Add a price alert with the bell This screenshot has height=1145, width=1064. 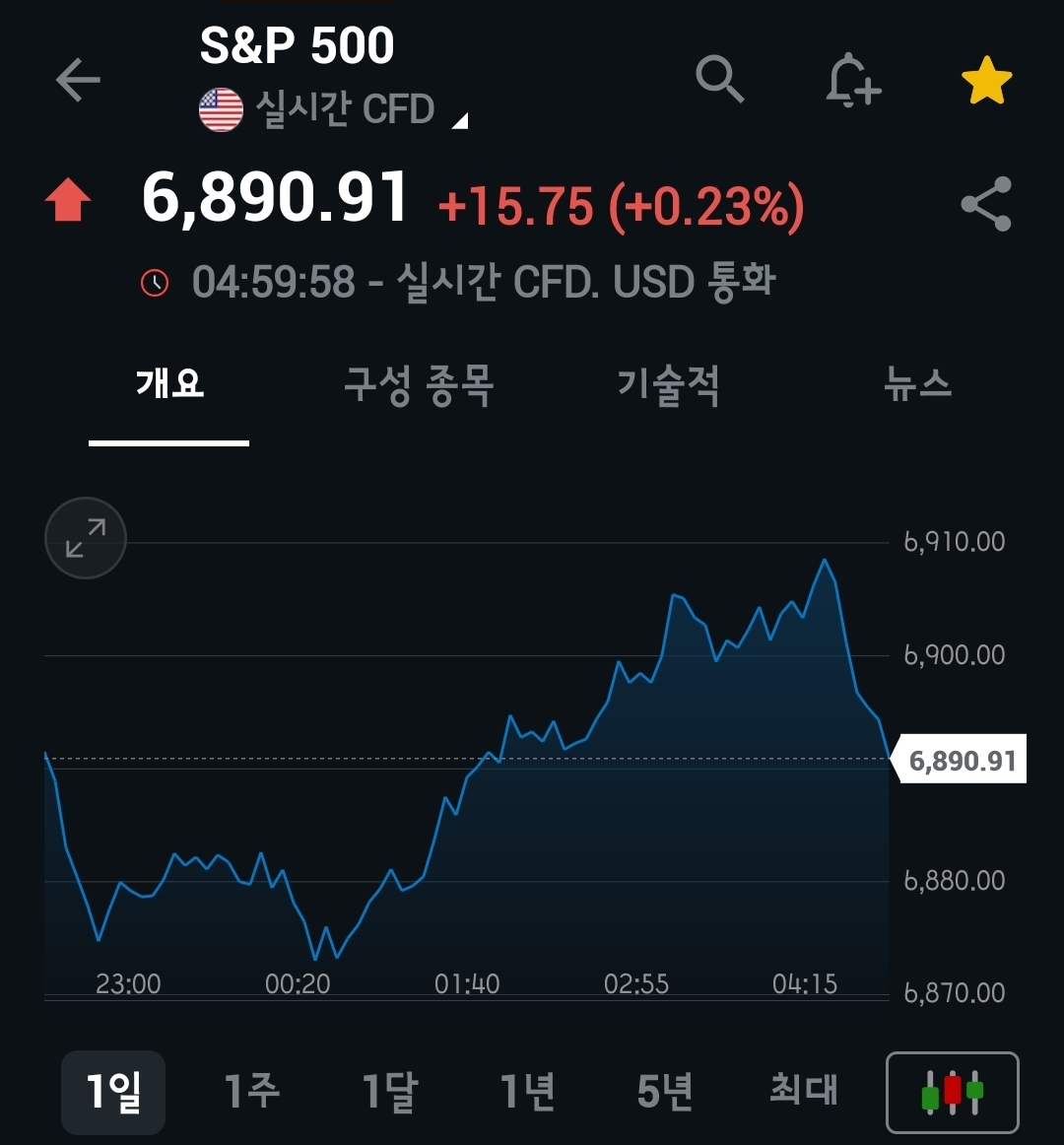pyautogui.click(x=852, y=80)
